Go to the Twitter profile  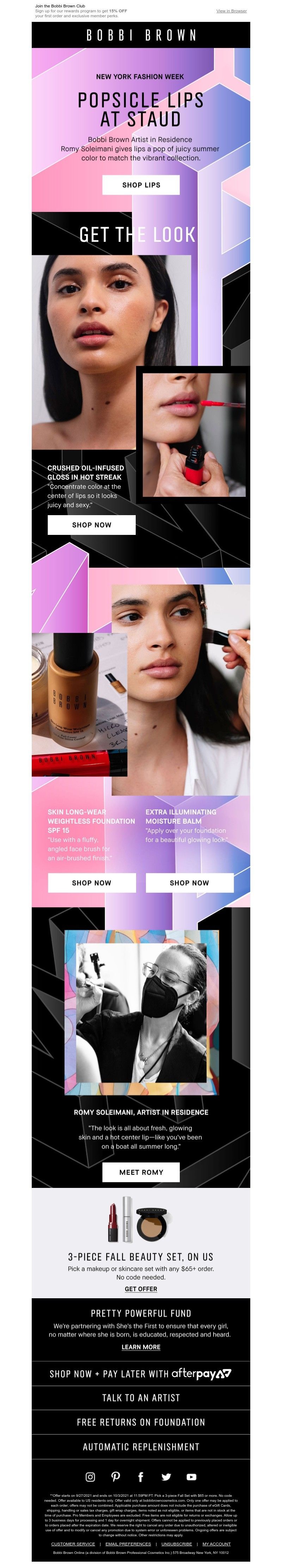[x=166, y=1477]
